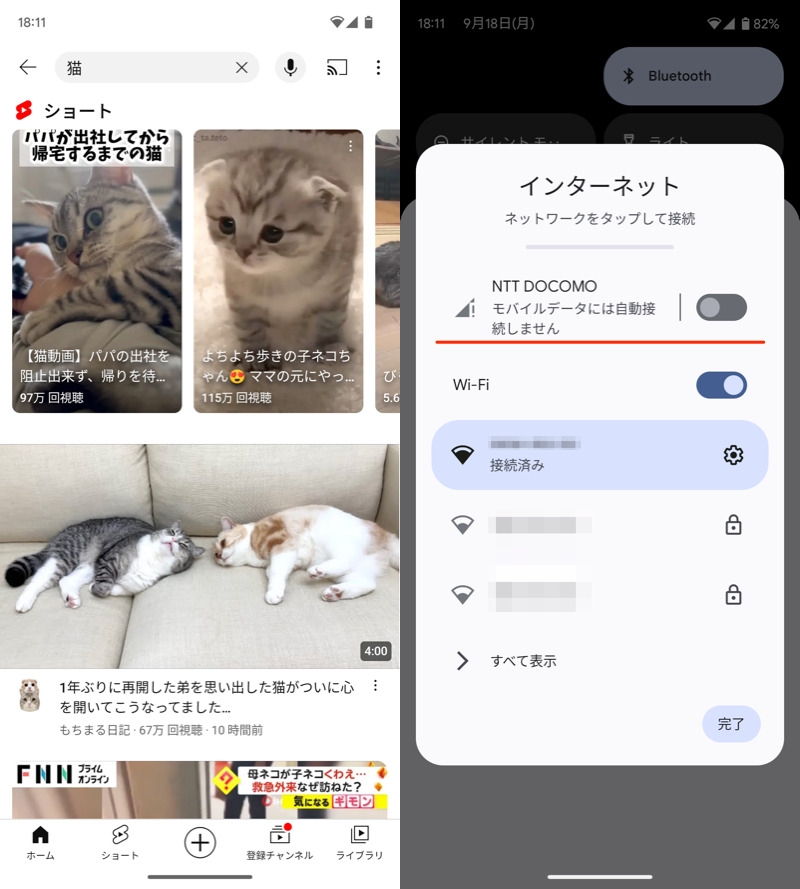
Task: Play the short about パパの出社
Action: tap(97, 270)
